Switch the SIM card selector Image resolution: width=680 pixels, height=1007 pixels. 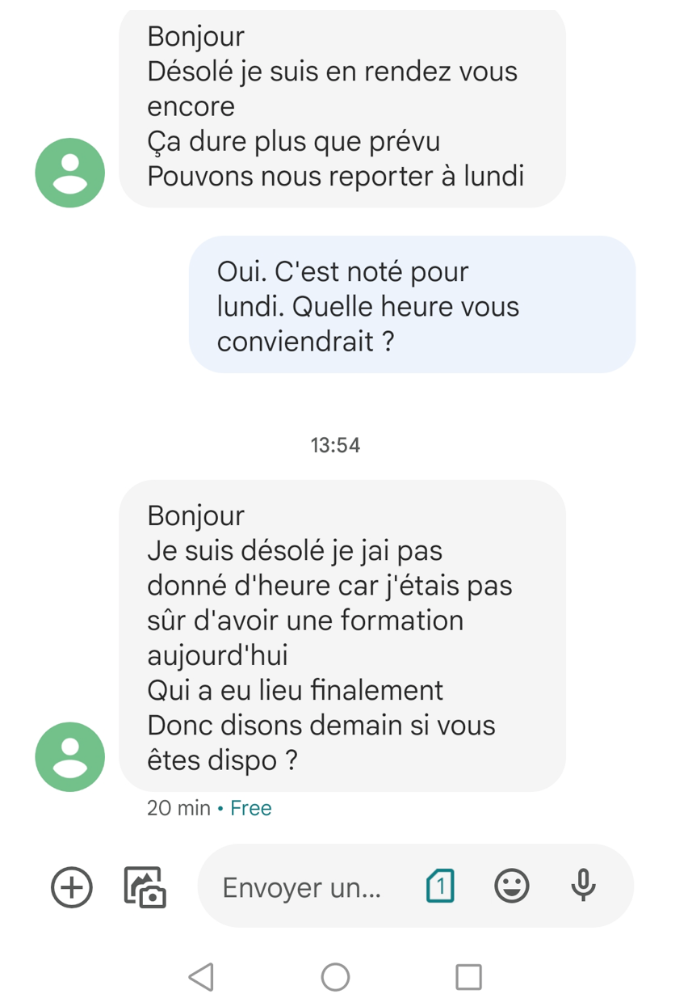click(x=440, y=886)
